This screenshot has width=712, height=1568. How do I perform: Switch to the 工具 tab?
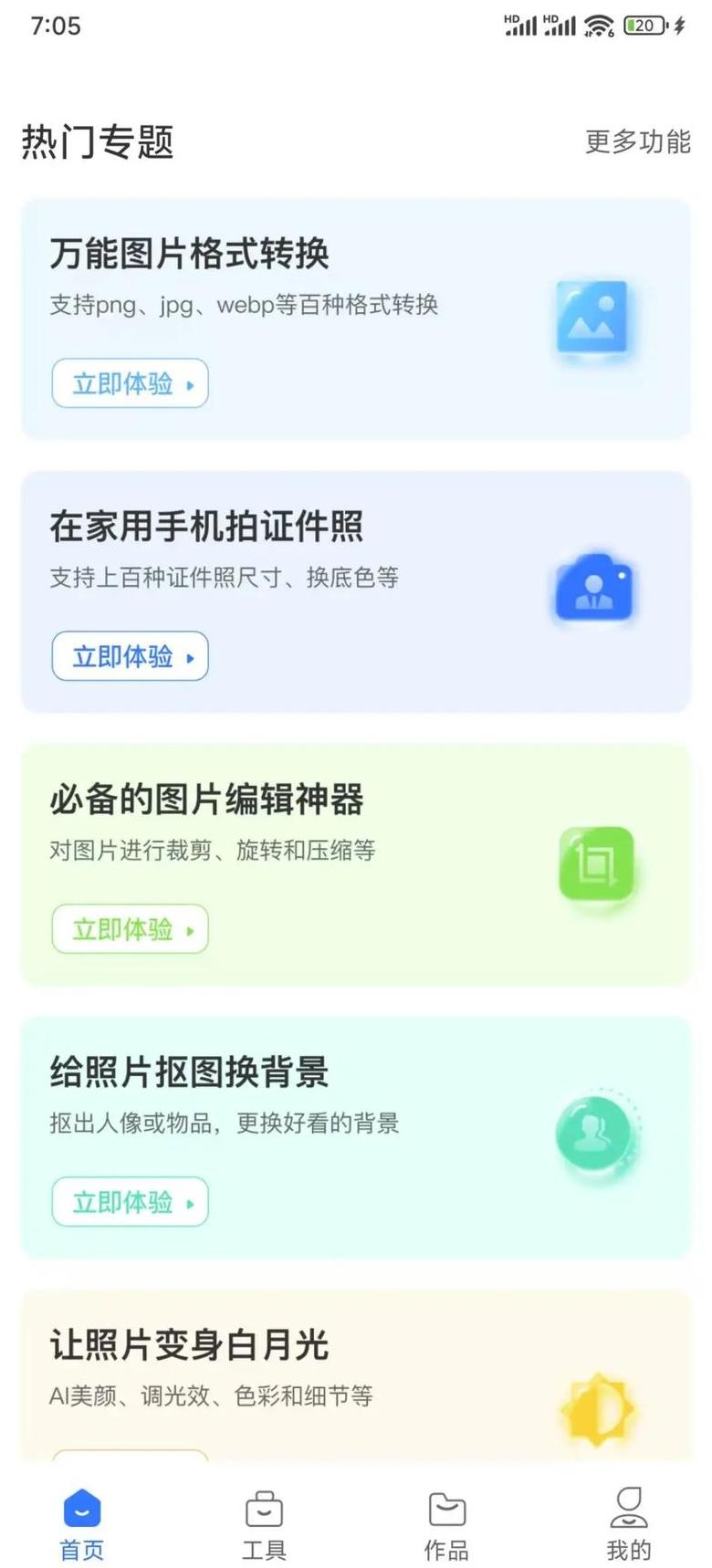click(264, 1524)
